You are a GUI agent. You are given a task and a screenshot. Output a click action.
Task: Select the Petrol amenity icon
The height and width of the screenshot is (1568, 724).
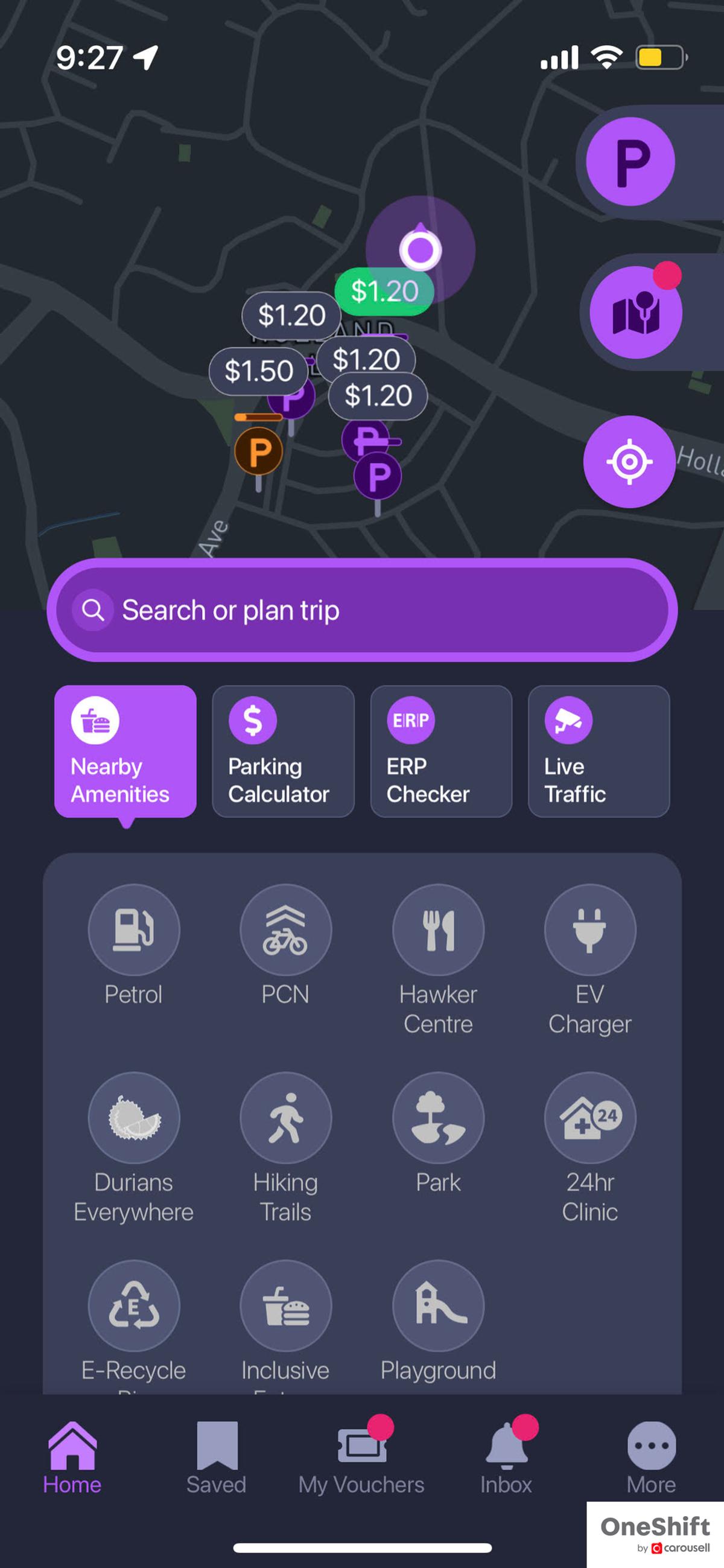click(134, 929)
